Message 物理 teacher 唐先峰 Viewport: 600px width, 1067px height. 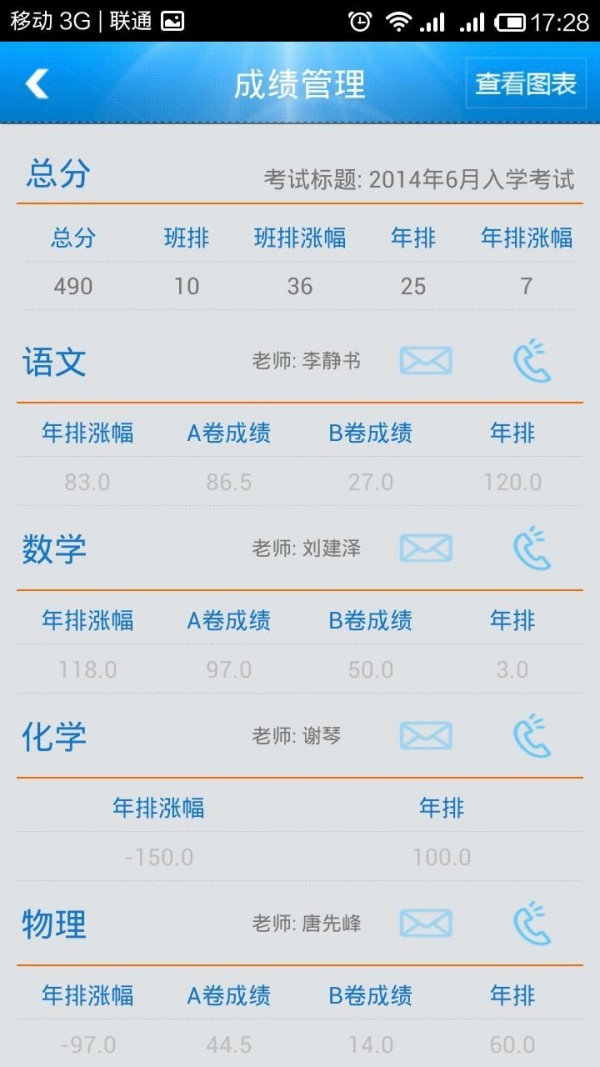click(426, 923)
